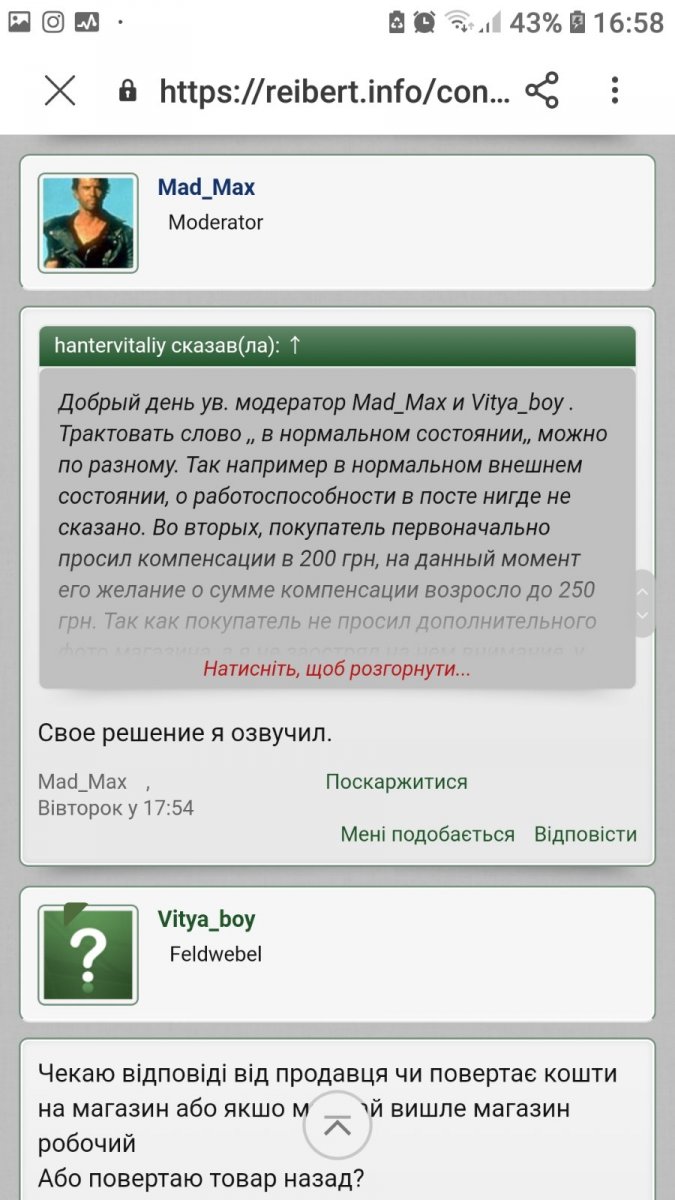Screen dimensions: 675x1200
Task: Open the page URL address bar
Action: point(334,92)
